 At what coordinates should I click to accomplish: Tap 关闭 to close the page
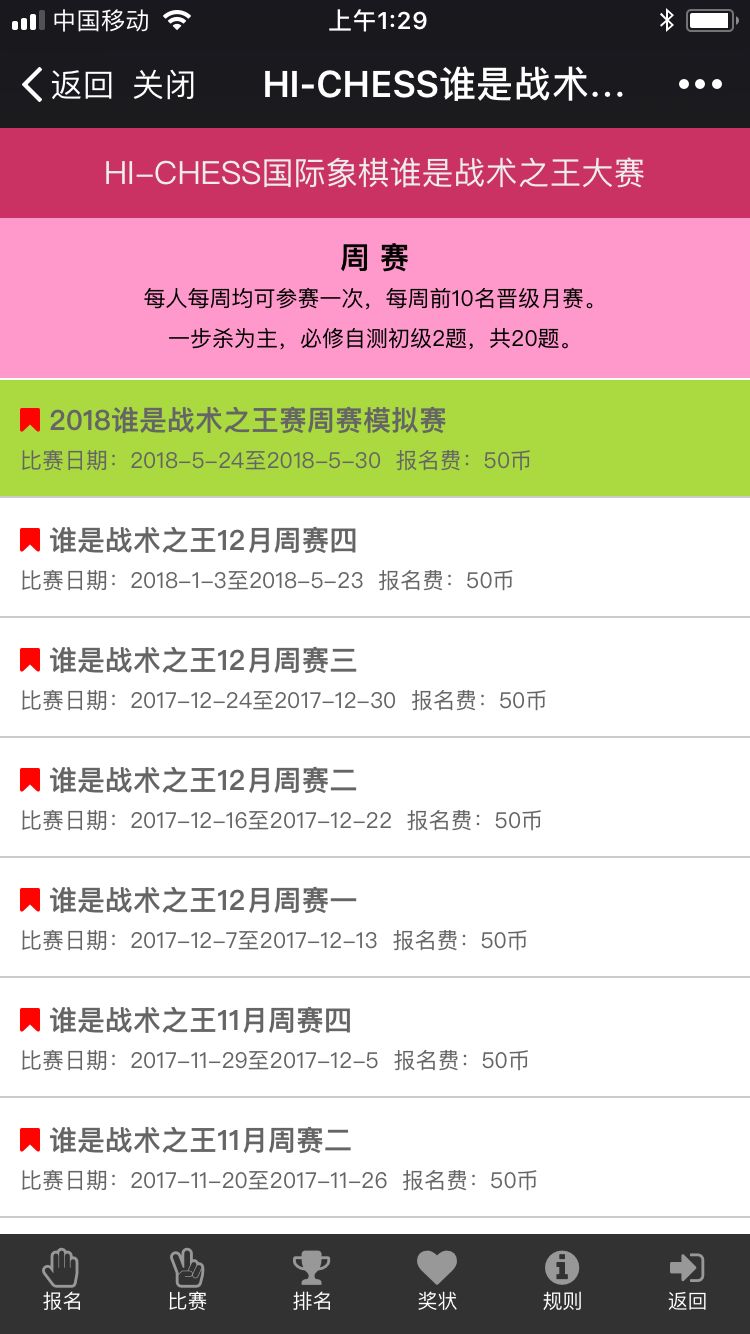click(x=164, y=85)
